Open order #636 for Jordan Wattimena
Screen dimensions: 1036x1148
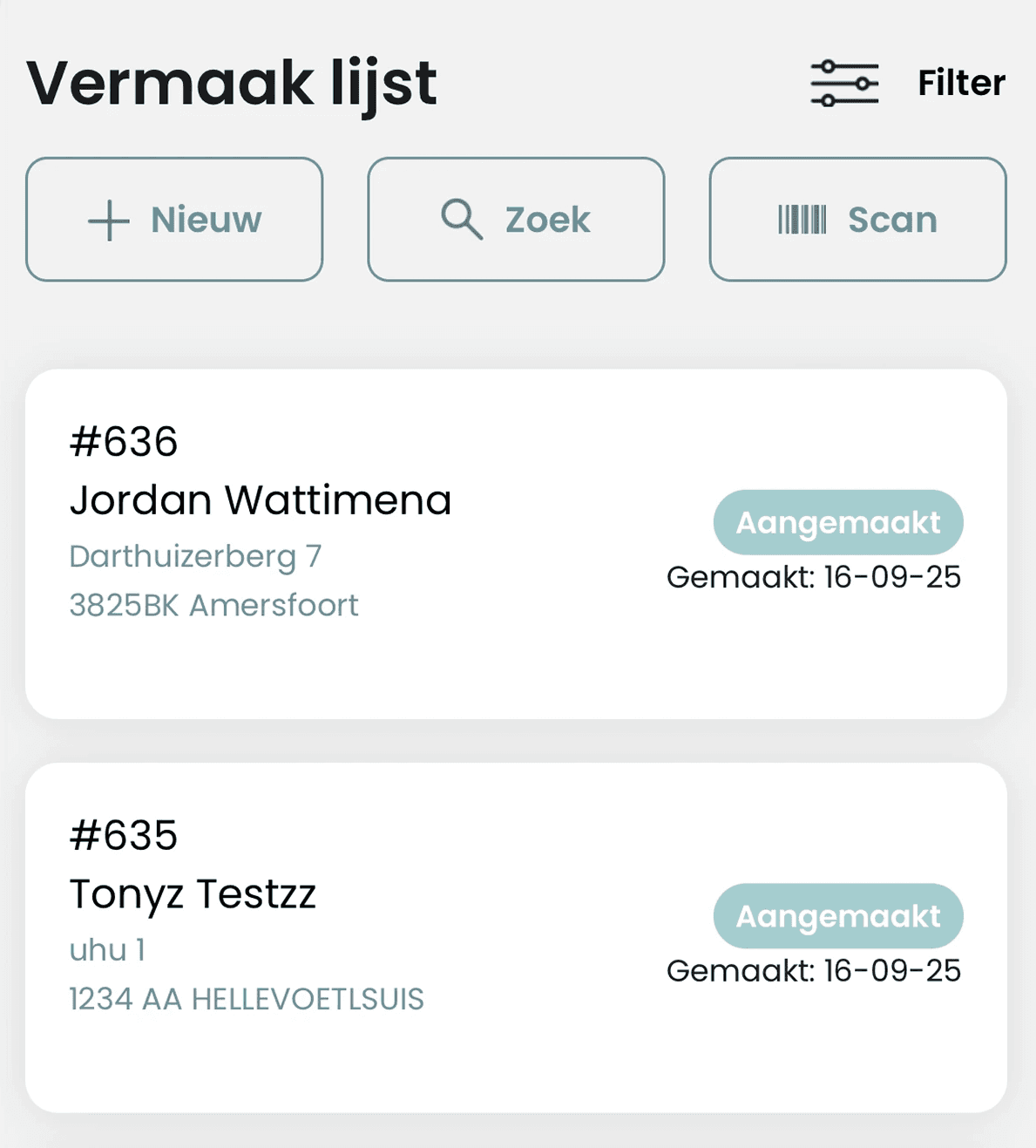(x=516, y=544)
